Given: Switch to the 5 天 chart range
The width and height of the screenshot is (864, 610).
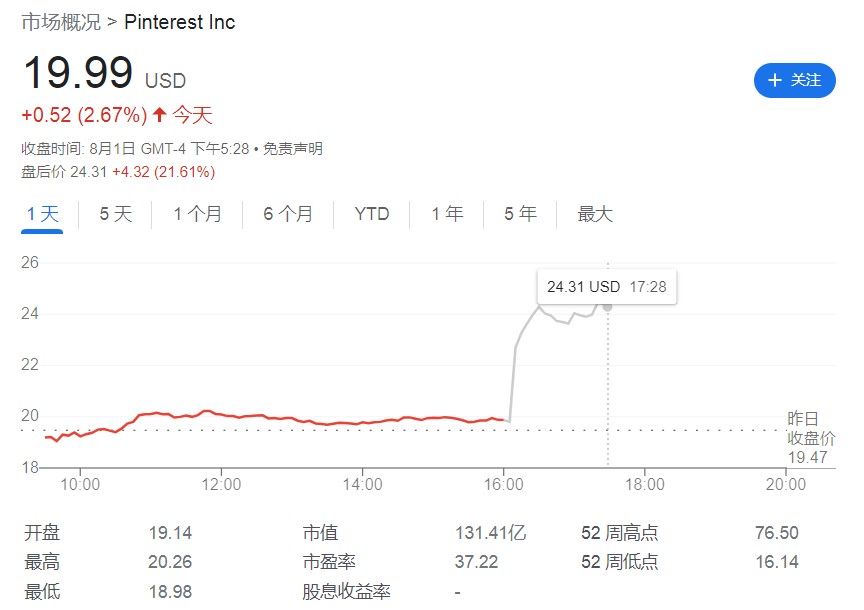Looking at the screenshot, I should [x=115, y=214].
